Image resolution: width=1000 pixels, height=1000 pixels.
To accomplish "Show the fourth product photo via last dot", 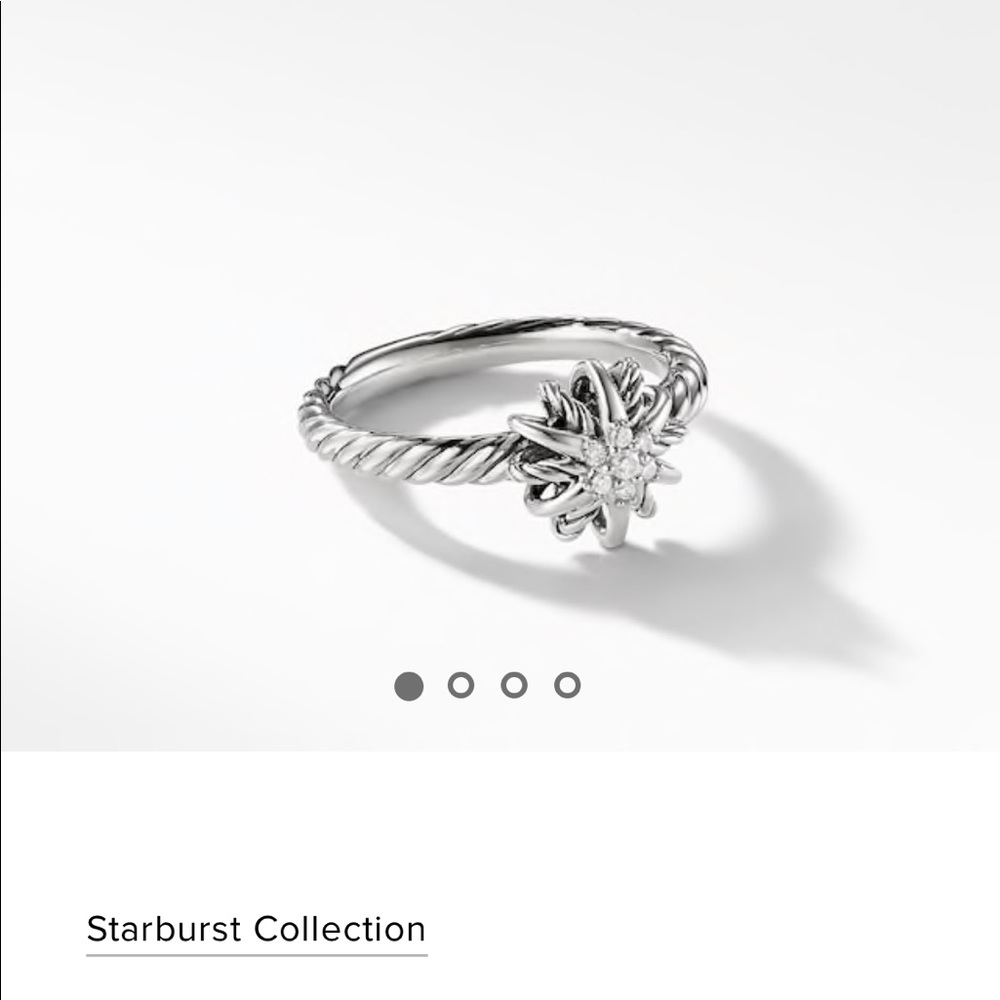I will coord(567,686).
